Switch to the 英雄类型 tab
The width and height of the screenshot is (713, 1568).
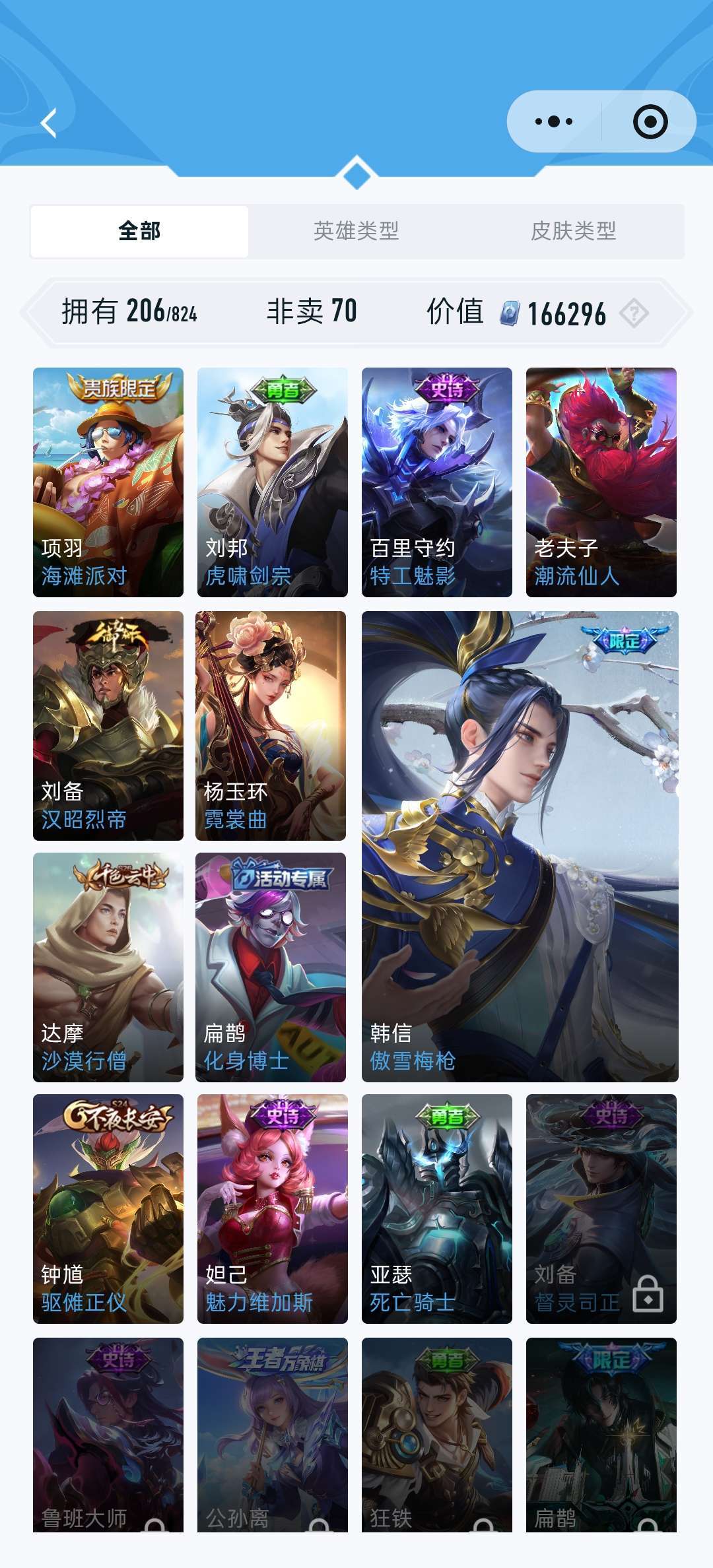click(356, 231)
